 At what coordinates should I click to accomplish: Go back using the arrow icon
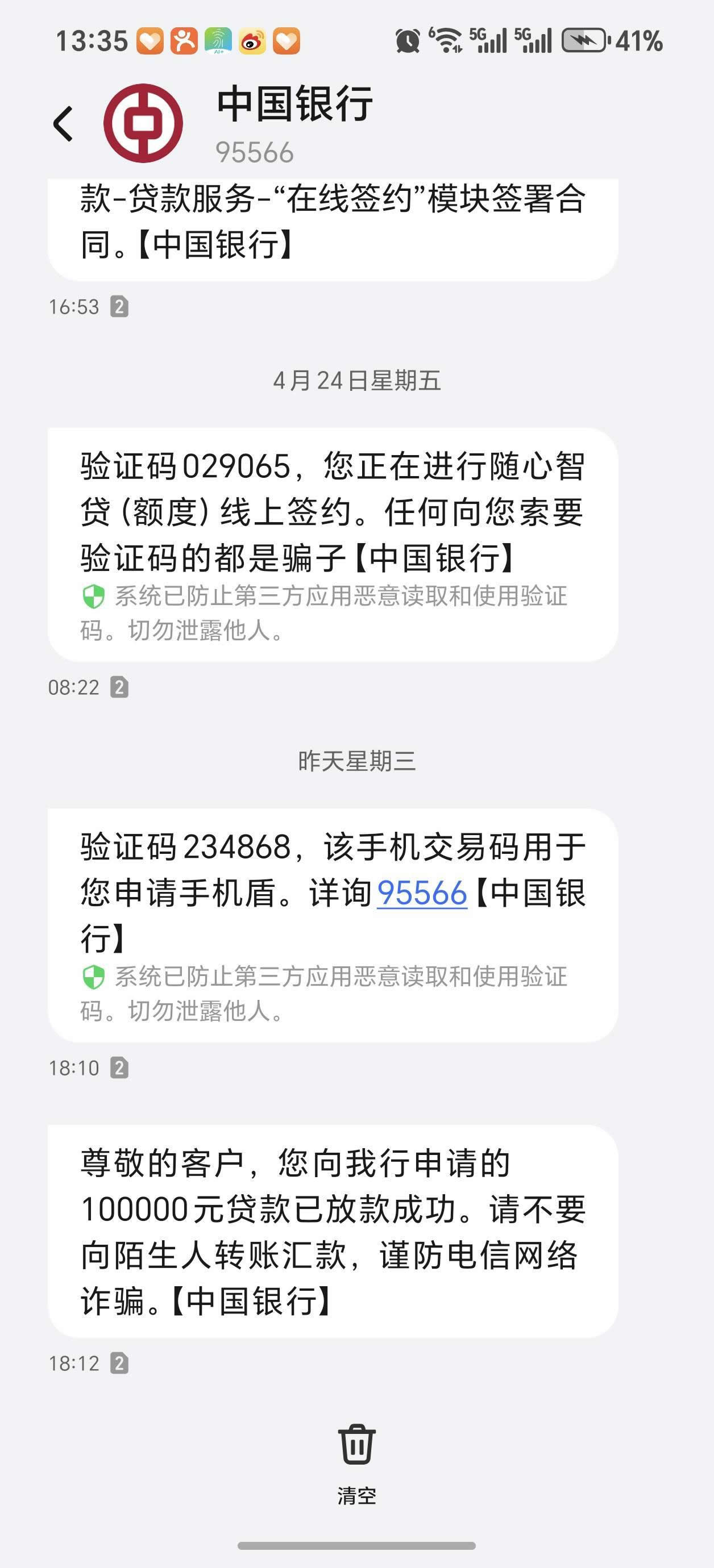coord(63,124)
